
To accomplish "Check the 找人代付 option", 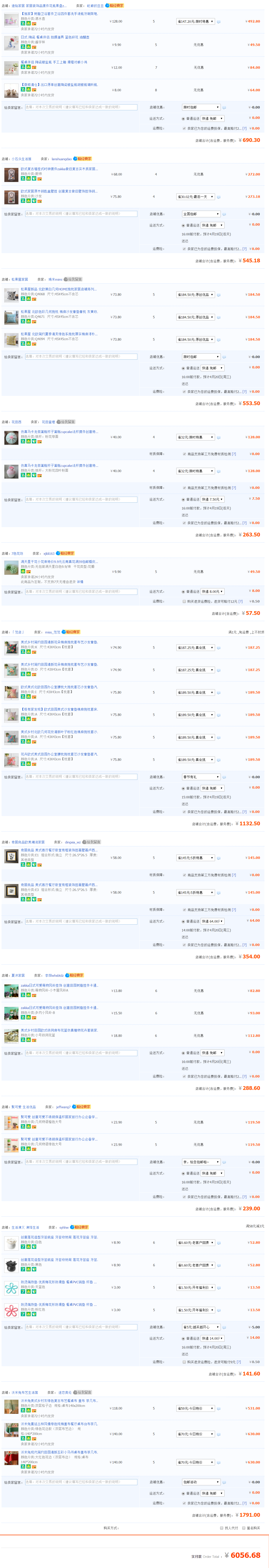I will pos(221,1527).
